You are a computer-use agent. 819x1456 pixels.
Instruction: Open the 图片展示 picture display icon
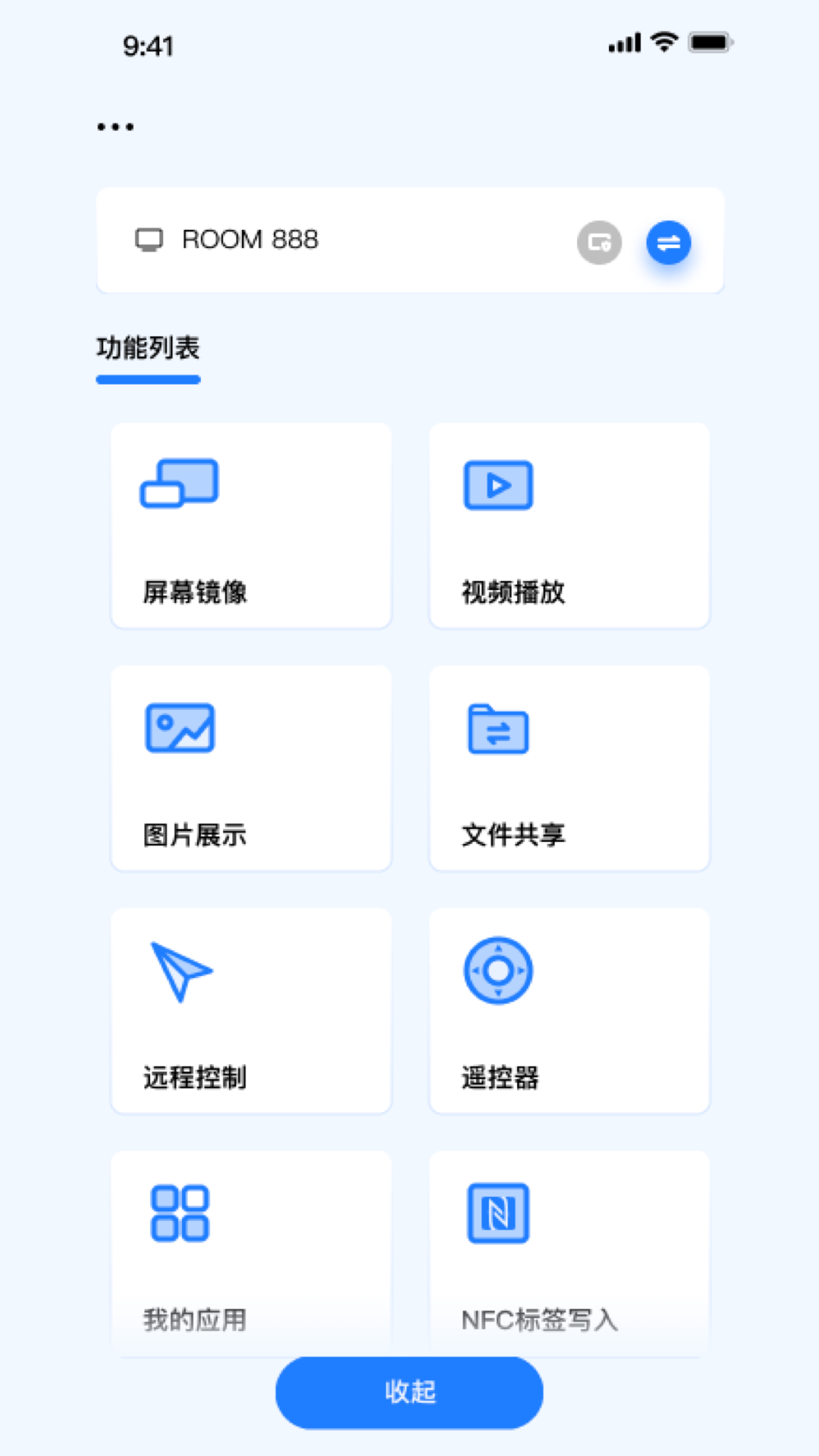click(x=180, y=728)
